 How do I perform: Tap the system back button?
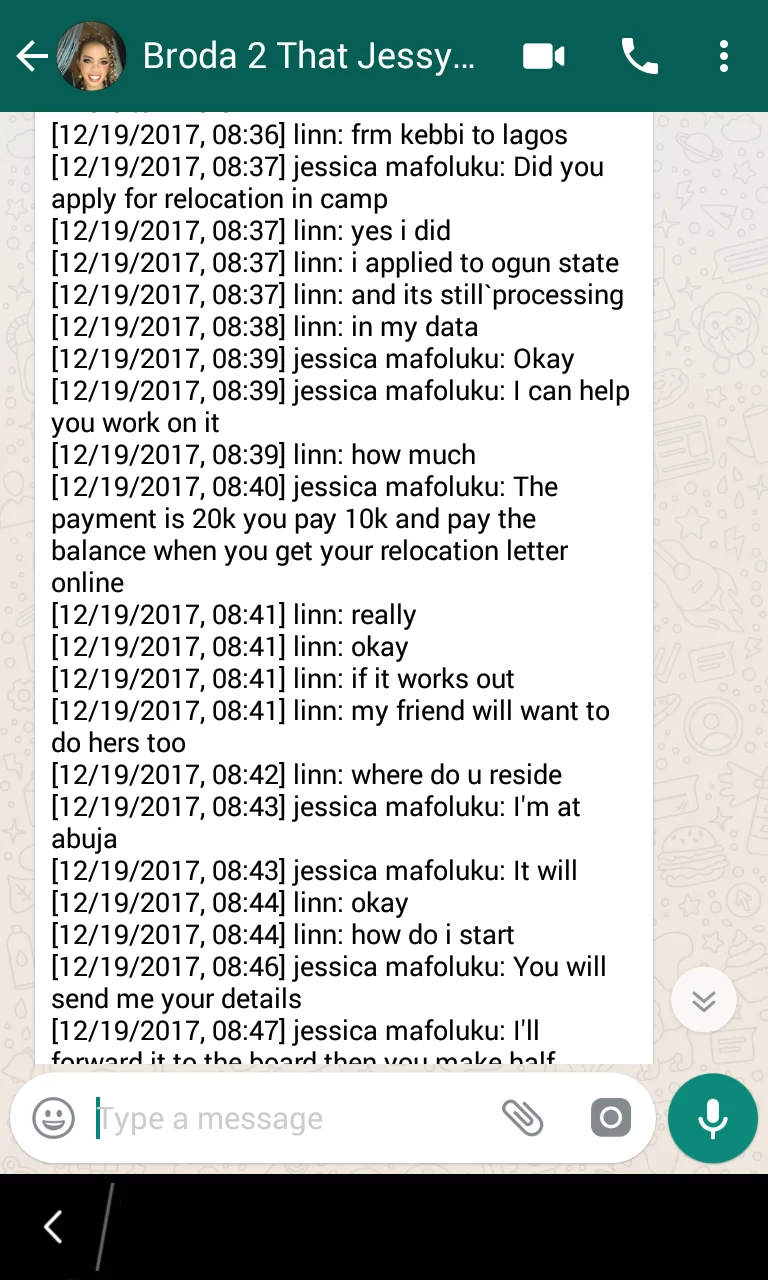[x=53, y=1227]
